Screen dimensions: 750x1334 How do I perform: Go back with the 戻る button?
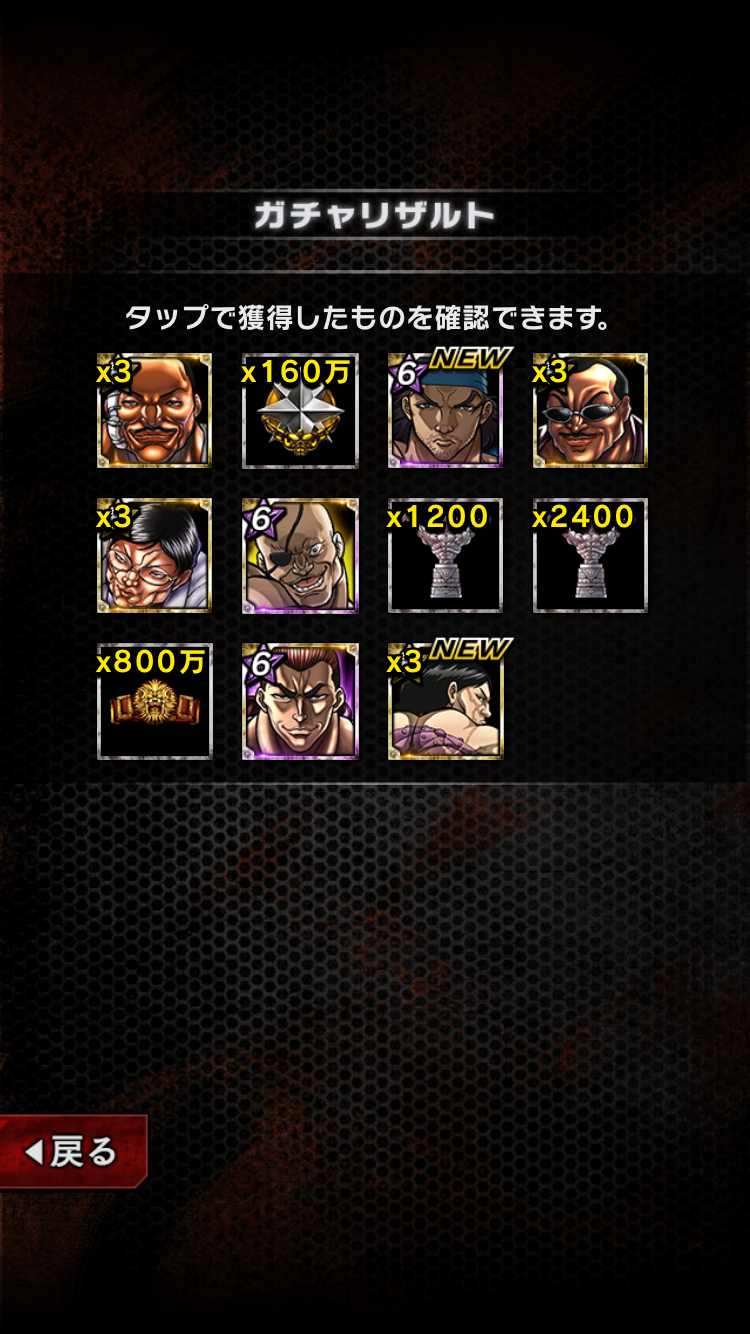[73, 1151]
